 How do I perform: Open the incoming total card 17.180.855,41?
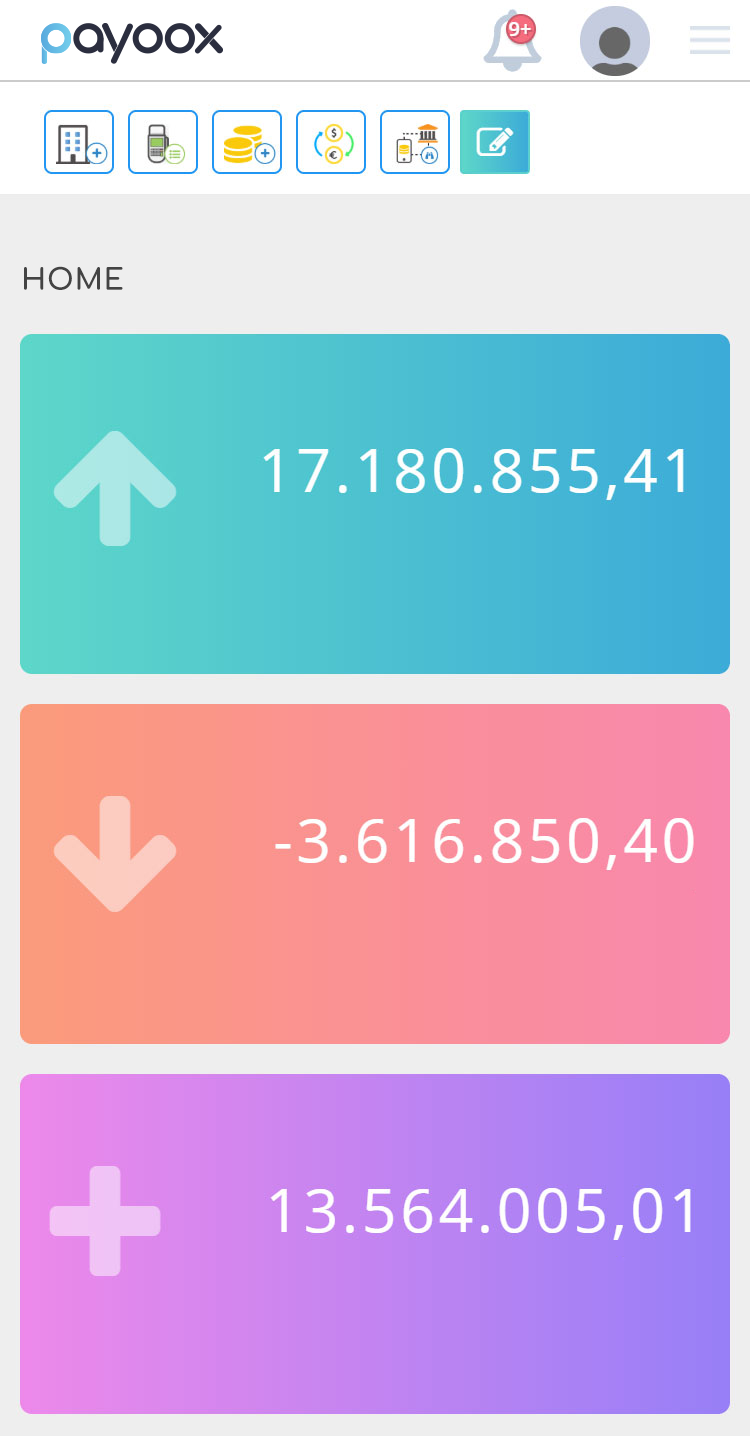pyautogui.click(x=375, y=504)
